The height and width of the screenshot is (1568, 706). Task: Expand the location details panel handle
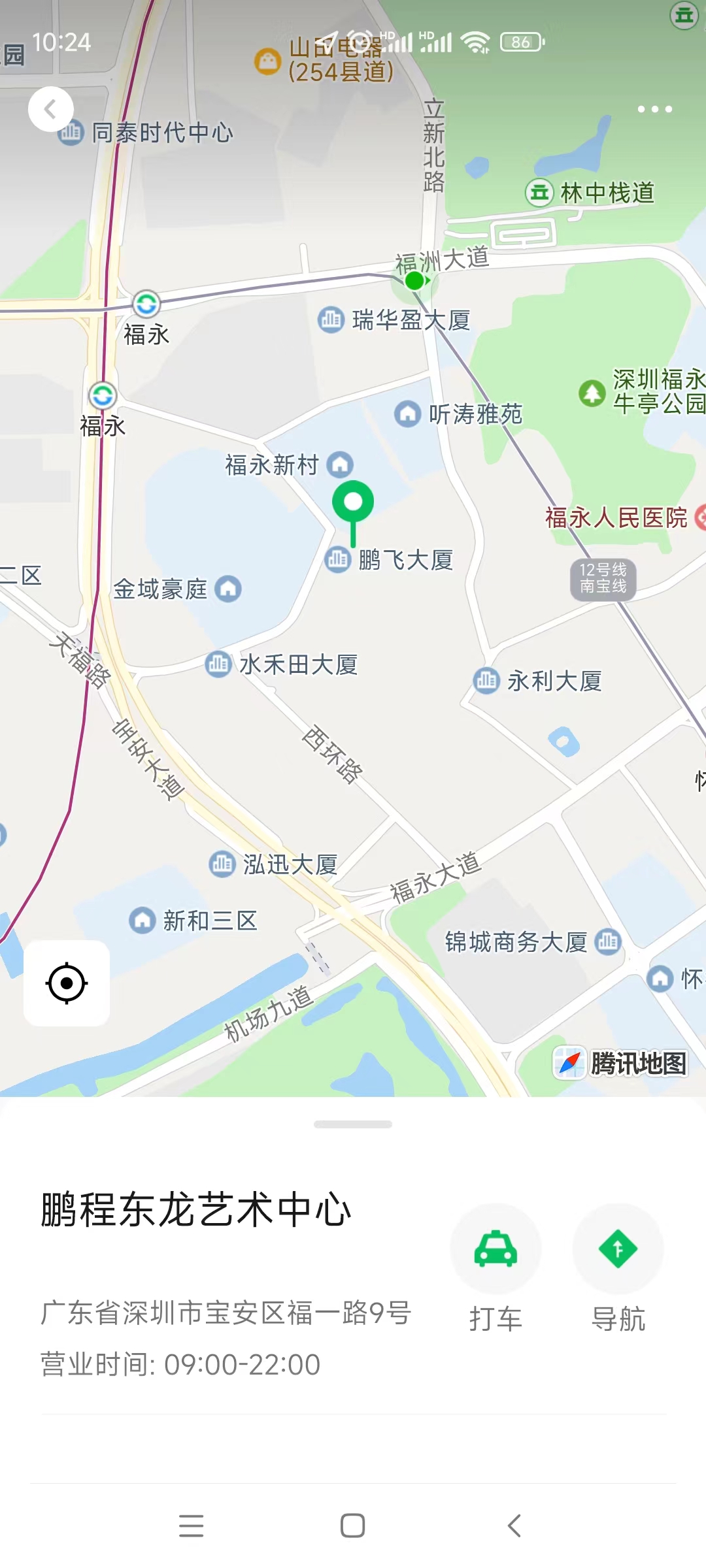(353, 1124)
